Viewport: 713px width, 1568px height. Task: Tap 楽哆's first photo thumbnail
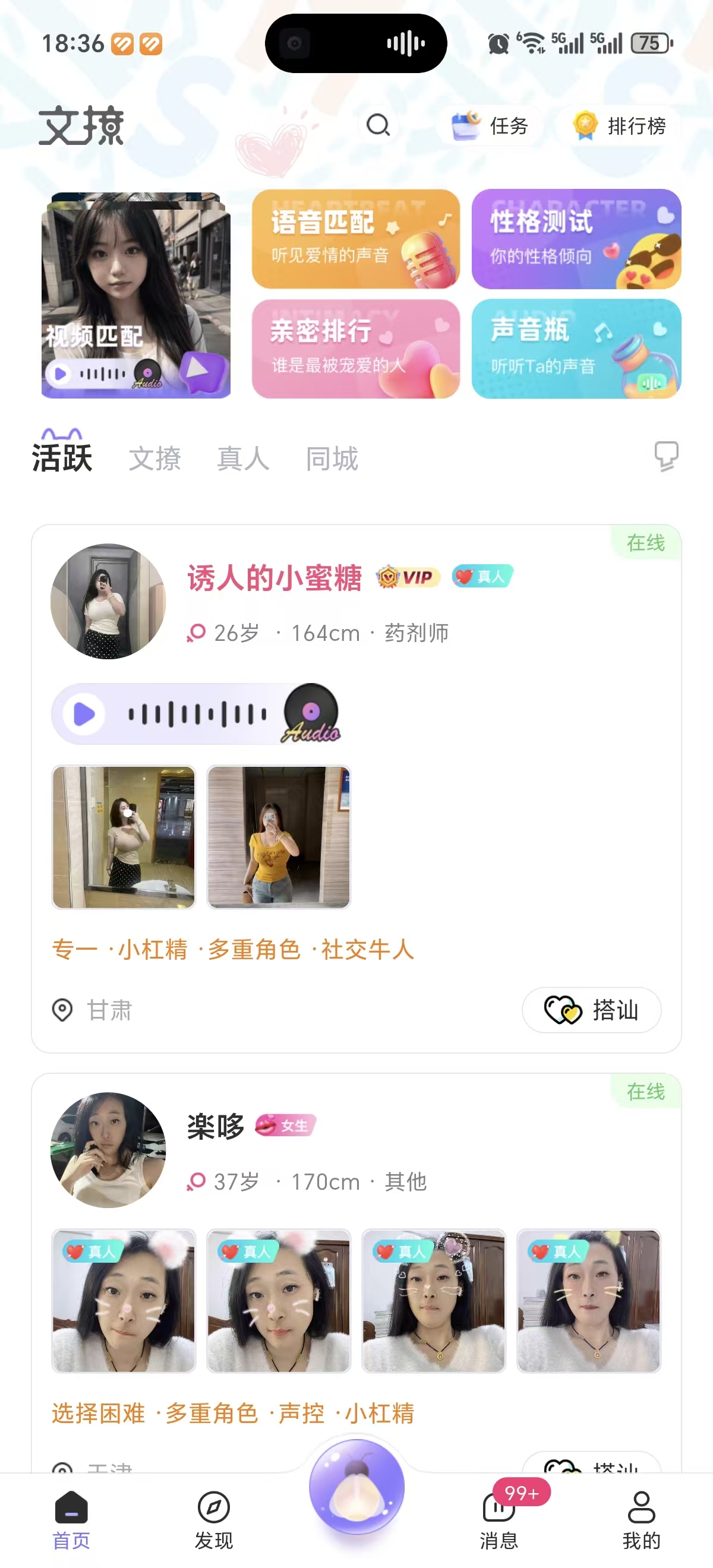(124, 1291)
